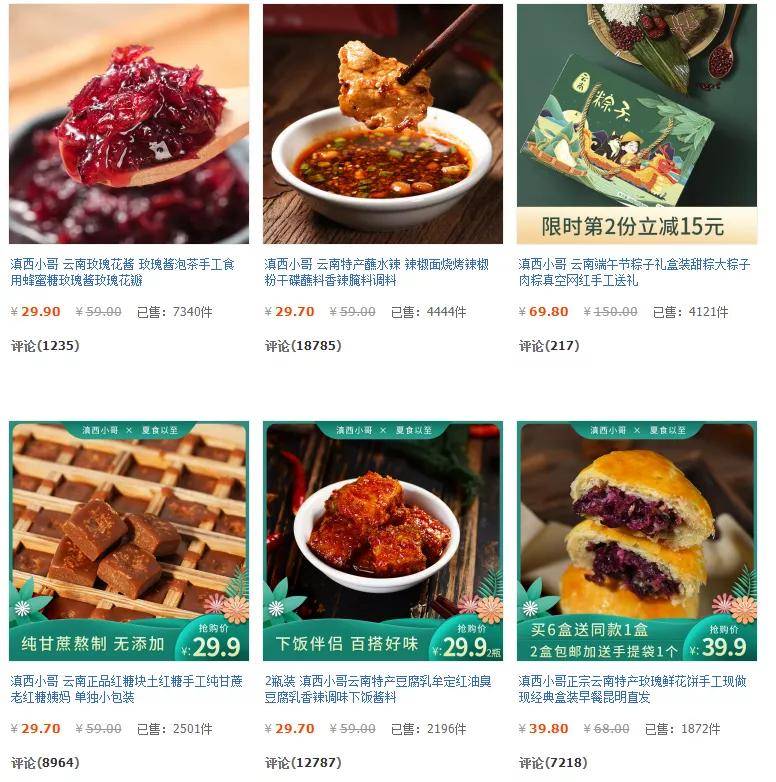The height and width of the screenshot is (782, 776).
Task: Tap the 玫瑰鲜花饼 product title link
Action: pyautogui.click(x=634, y=688)
